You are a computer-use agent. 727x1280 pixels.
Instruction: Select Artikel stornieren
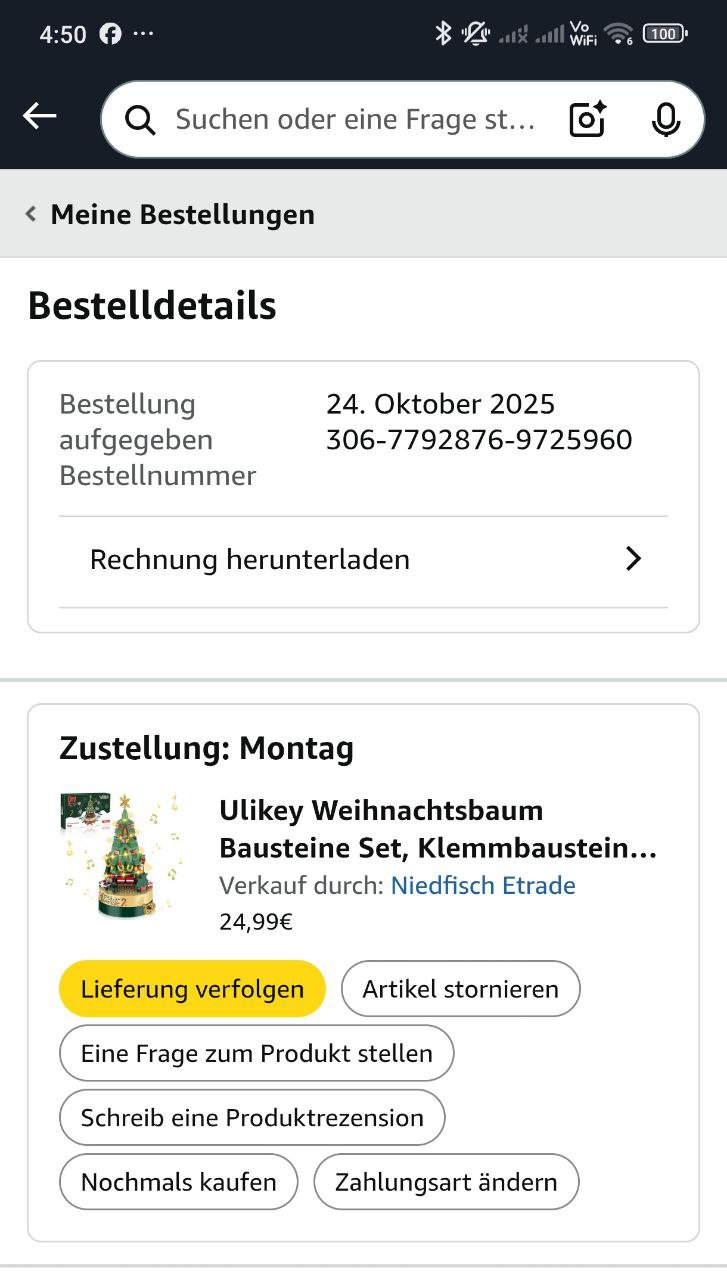coord(460,989)
